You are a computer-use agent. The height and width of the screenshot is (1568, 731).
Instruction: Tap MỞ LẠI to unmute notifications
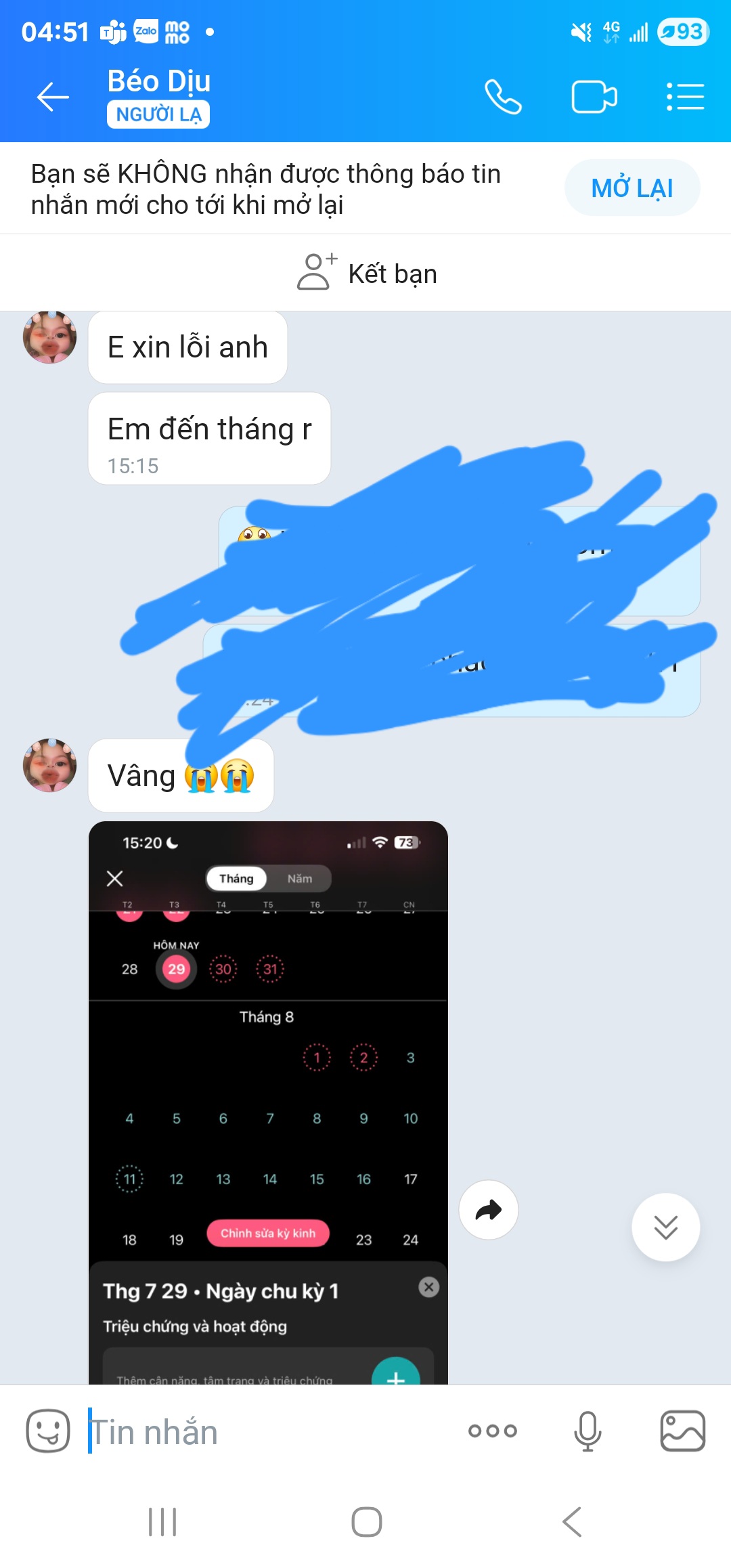click(632, 188)
